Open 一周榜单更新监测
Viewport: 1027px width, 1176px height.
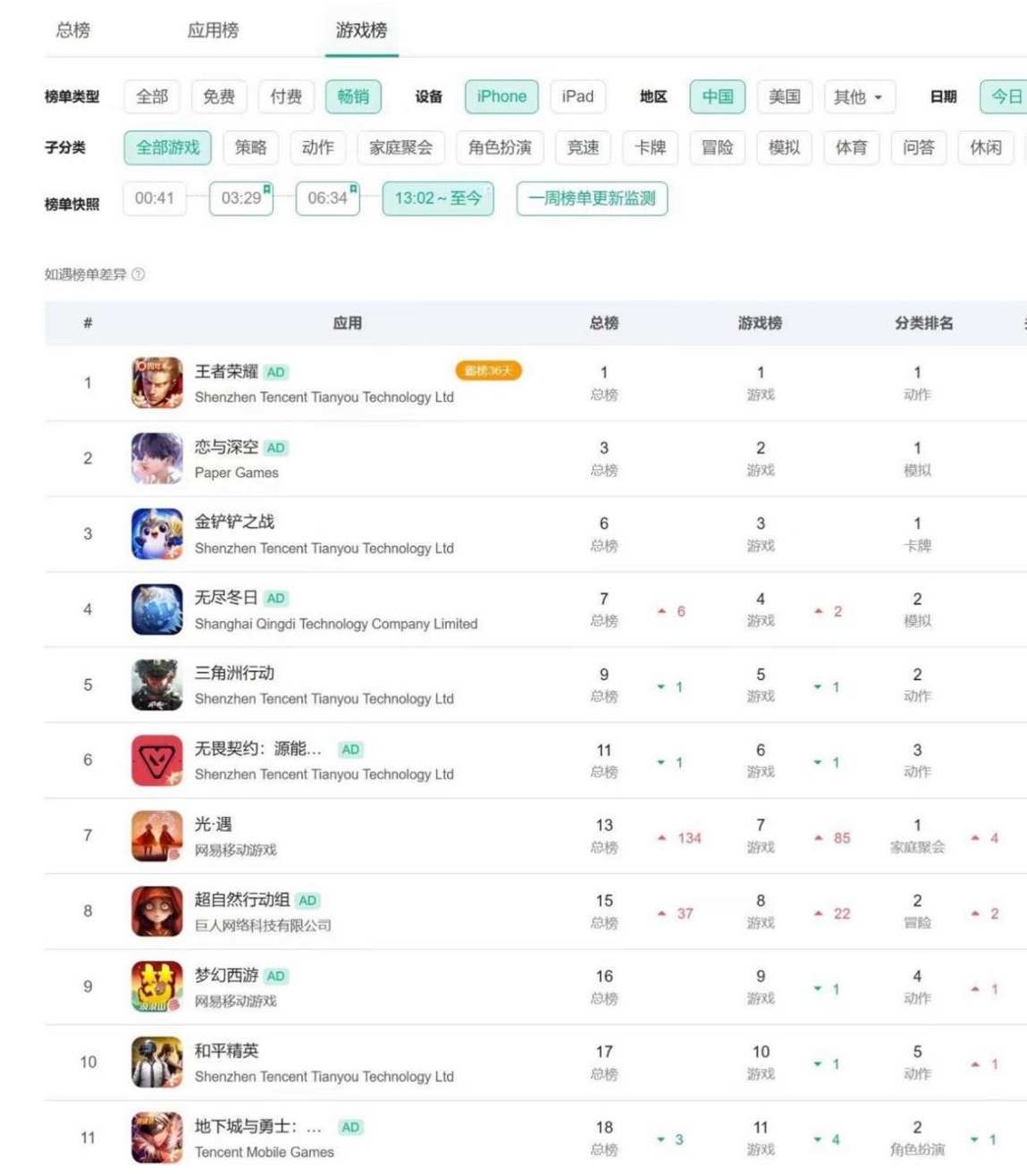point(592,198)
